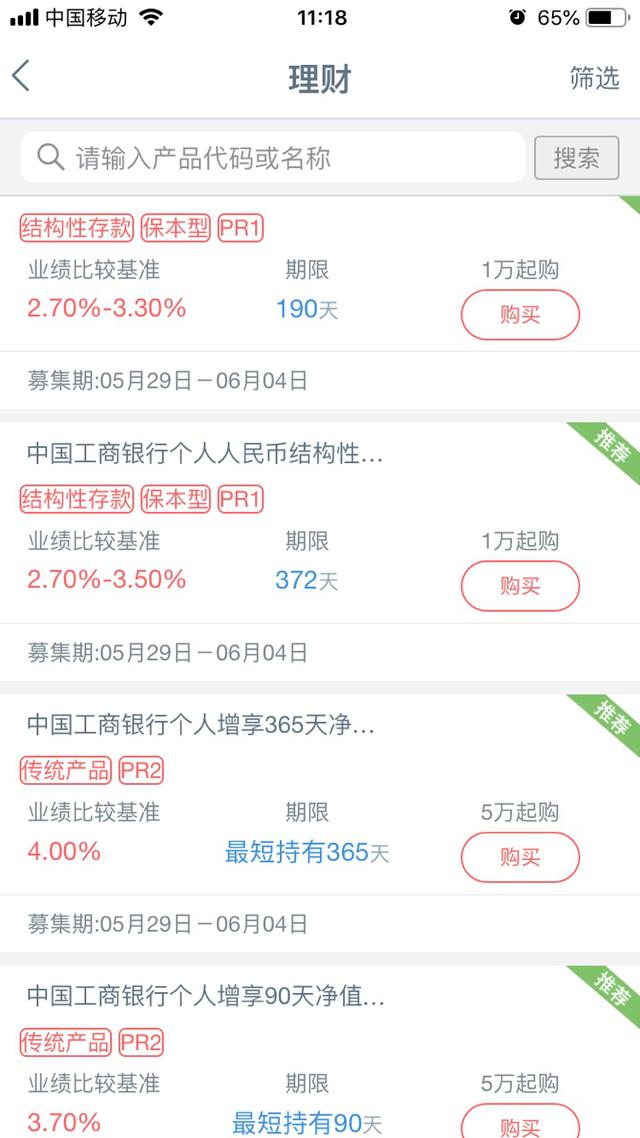
Task: Open the 中国工商银行个人增享365天净 product card
Action: click(x=201, y=725)
